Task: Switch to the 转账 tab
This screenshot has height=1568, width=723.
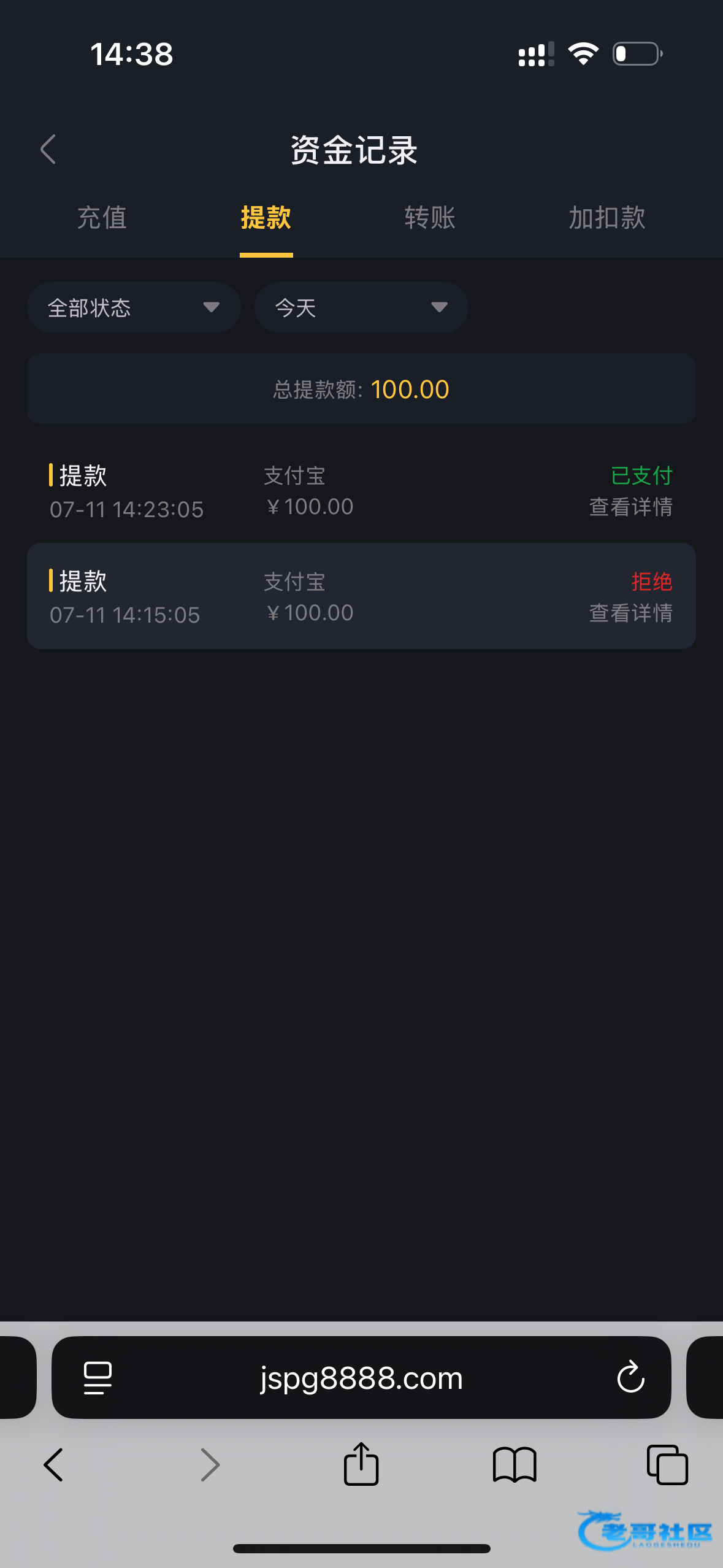Action: pos(429,218)
